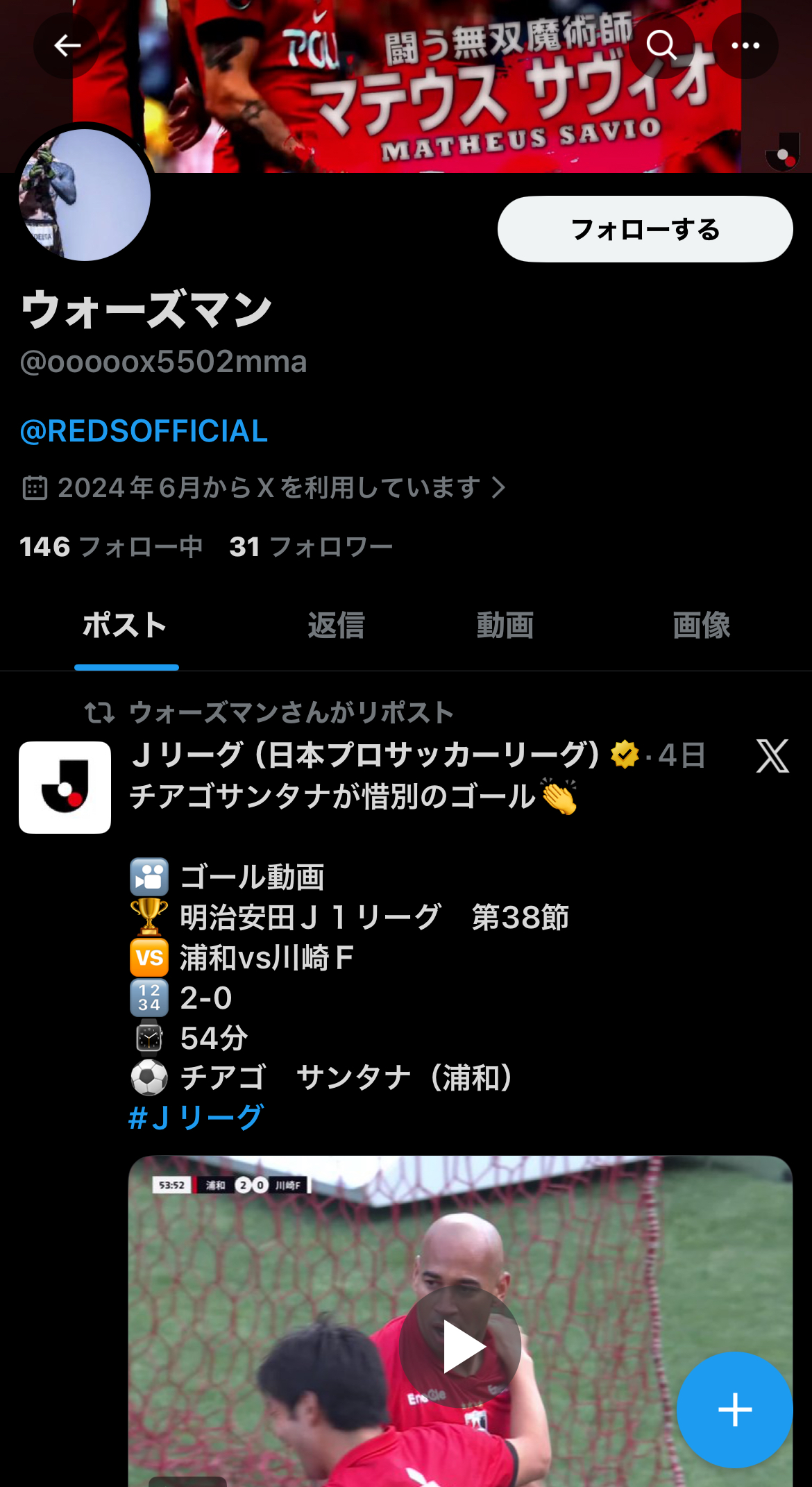Tap the X logo icon on the Jリーグ post
This screenshot has width=812, height=1487.
point(772,756)
